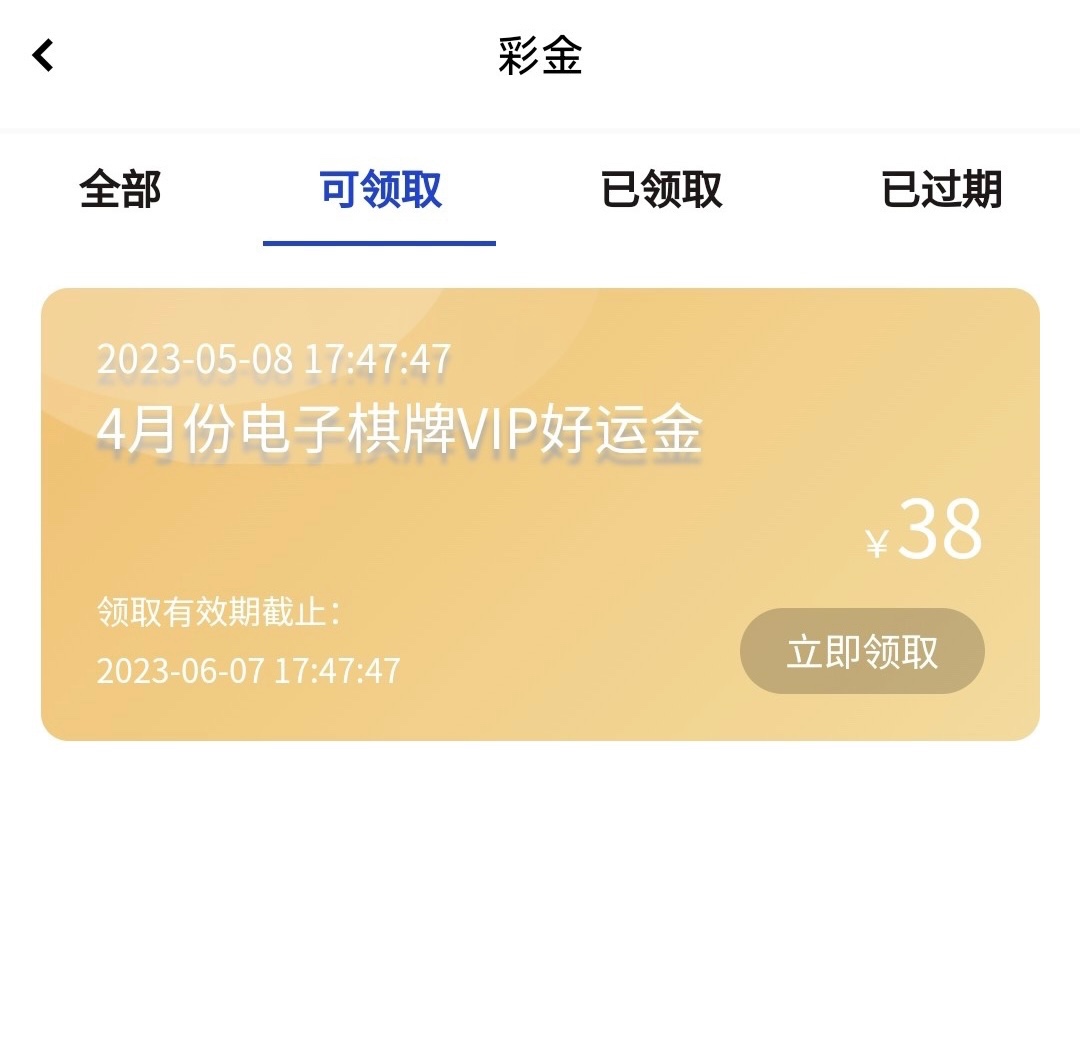Switch to the 全部 tab
This screenshot has height=1053, width=1080.
pos(120,189)
